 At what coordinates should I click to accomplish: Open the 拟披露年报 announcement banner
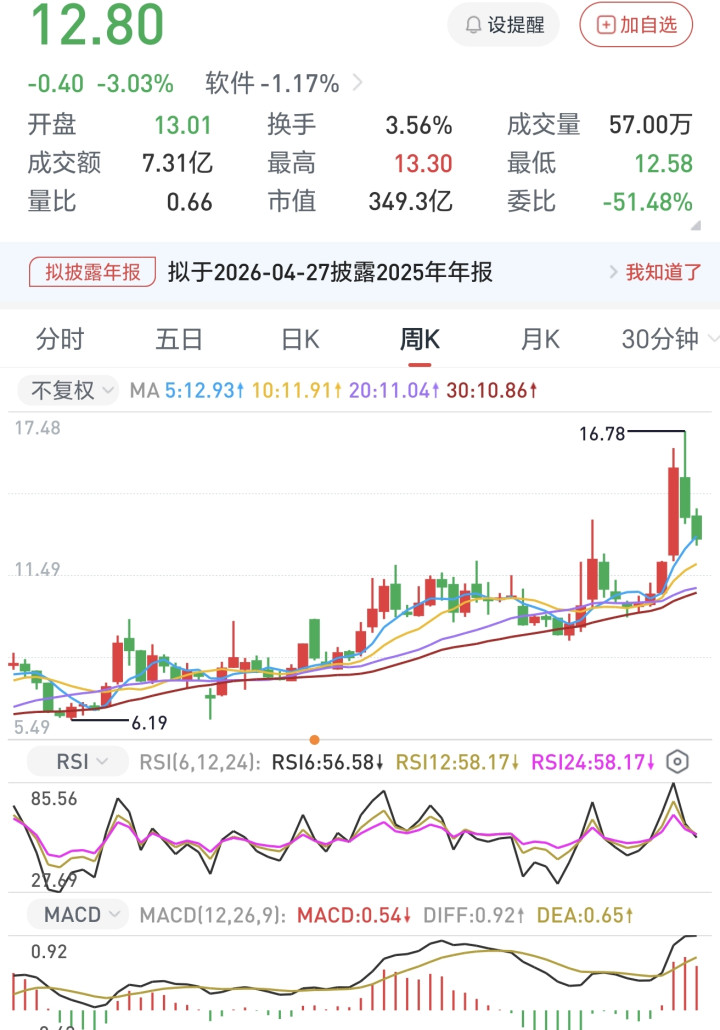coord(330,272)
